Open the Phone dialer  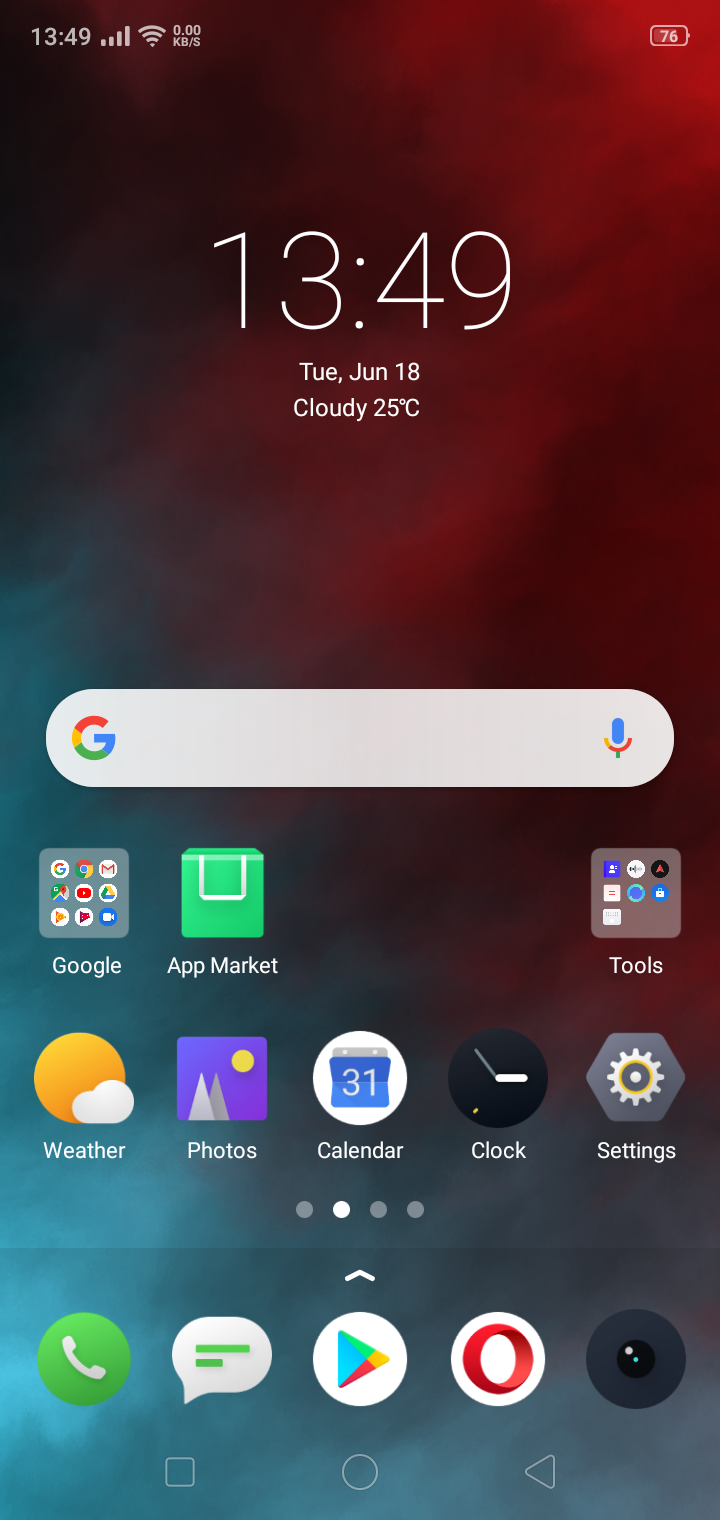[x=84, y=1360]
